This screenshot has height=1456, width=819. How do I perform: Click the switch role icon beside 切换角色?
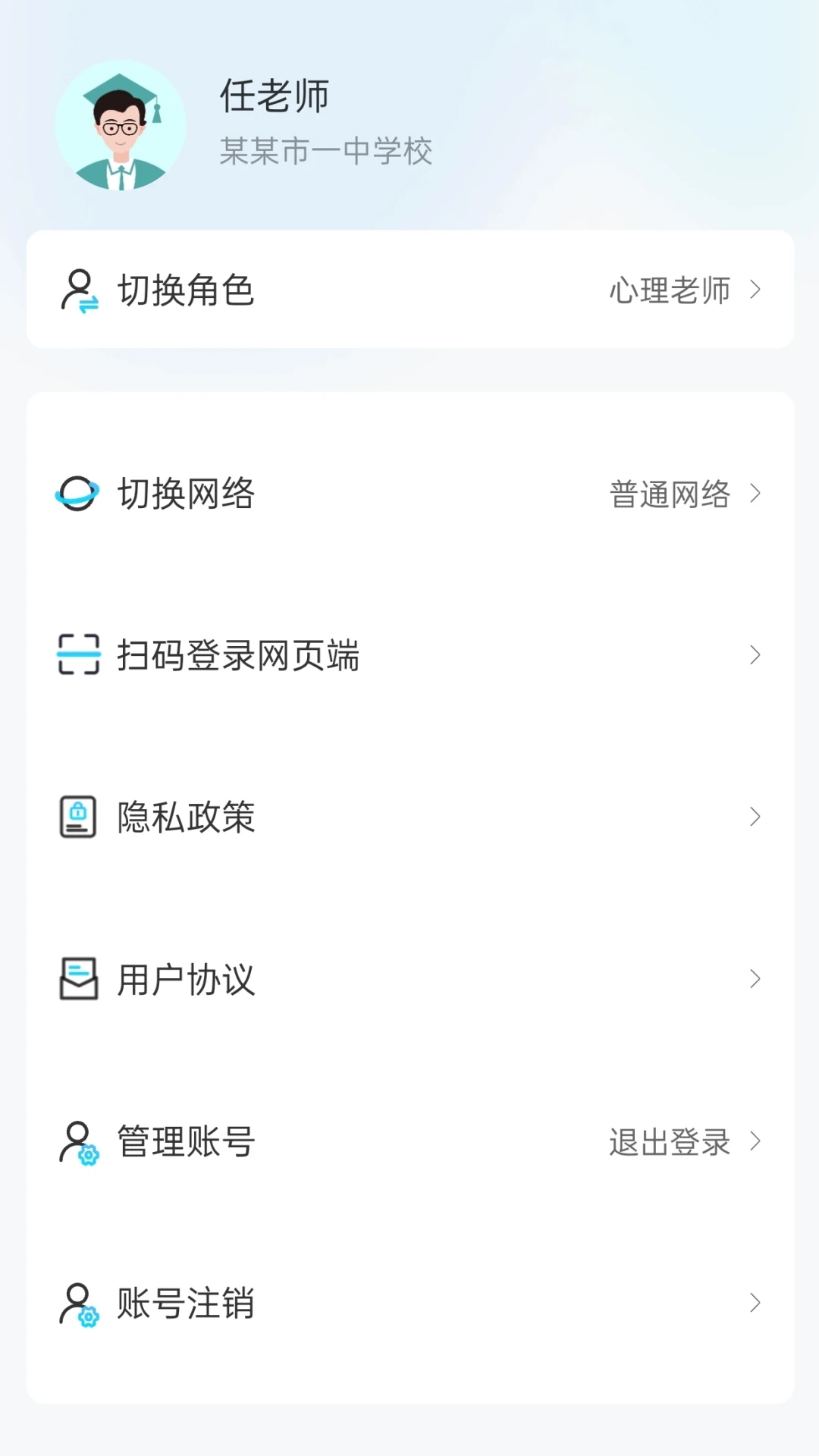click(x=78, y=288)
